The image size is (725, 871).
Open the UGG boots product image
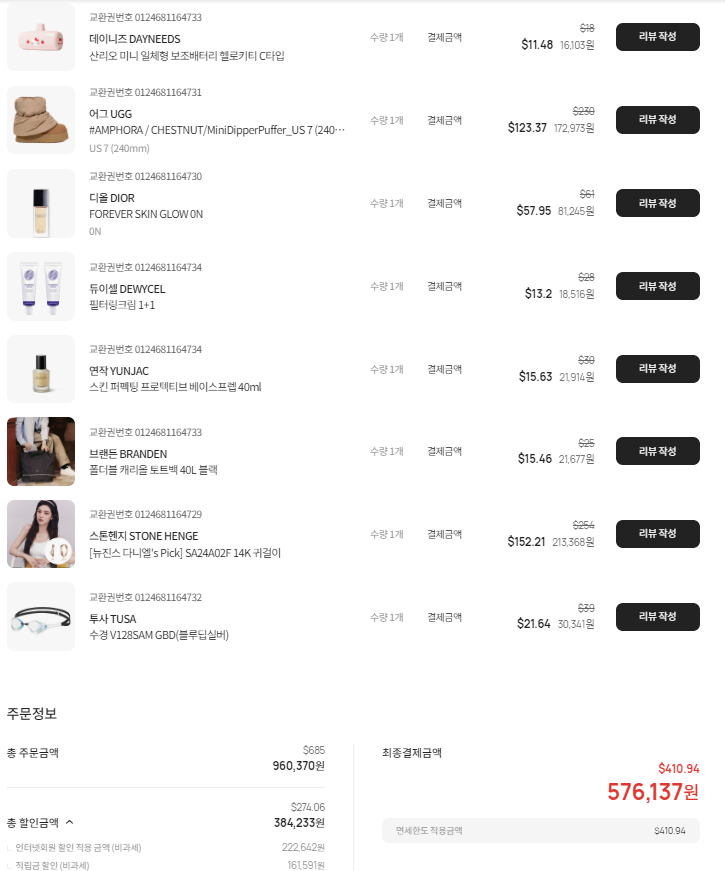41,120
